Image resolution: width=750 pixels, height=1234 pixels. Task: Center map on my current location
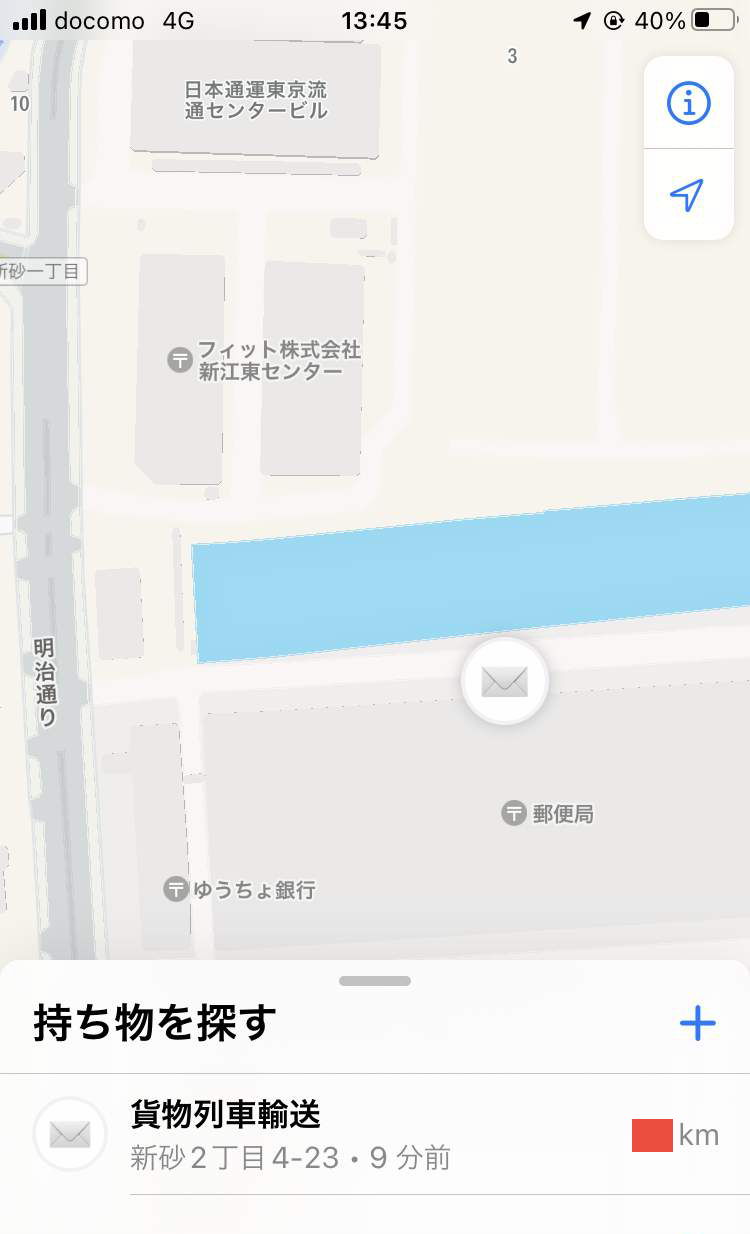pos(688,195)
